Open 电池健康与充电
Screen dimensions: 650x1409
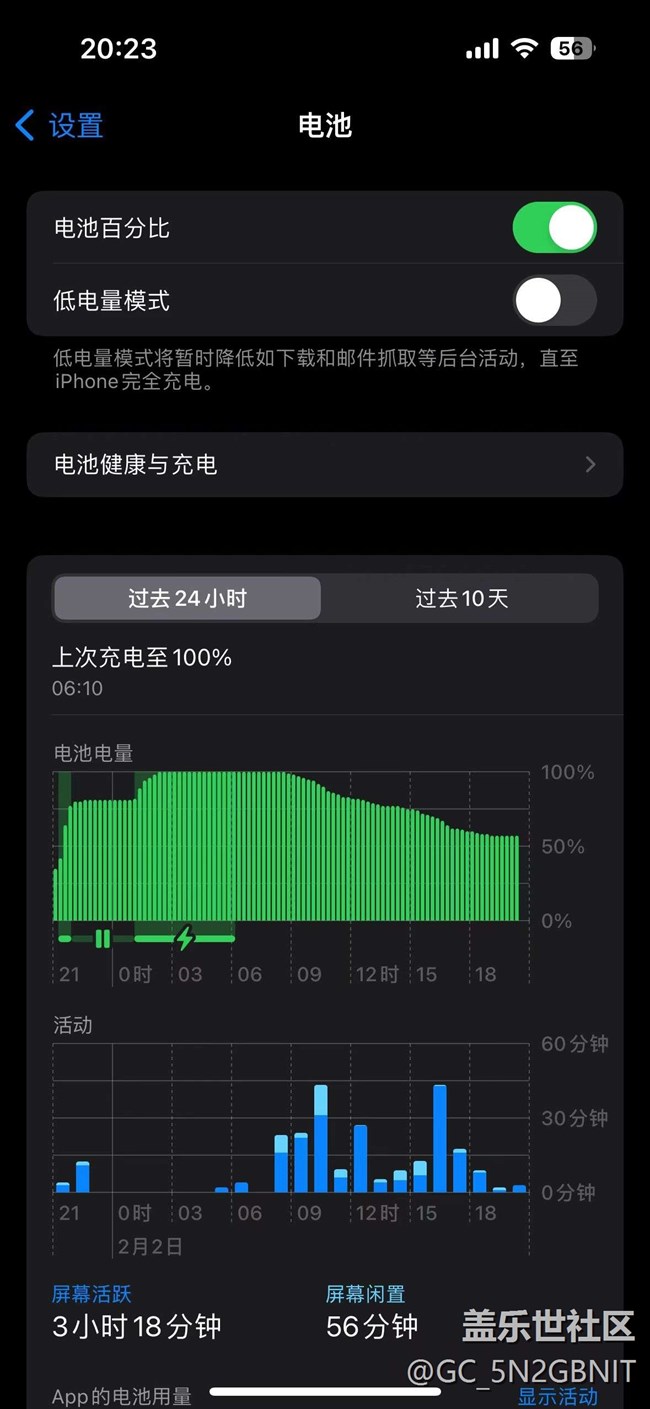(x=324, y=465)
